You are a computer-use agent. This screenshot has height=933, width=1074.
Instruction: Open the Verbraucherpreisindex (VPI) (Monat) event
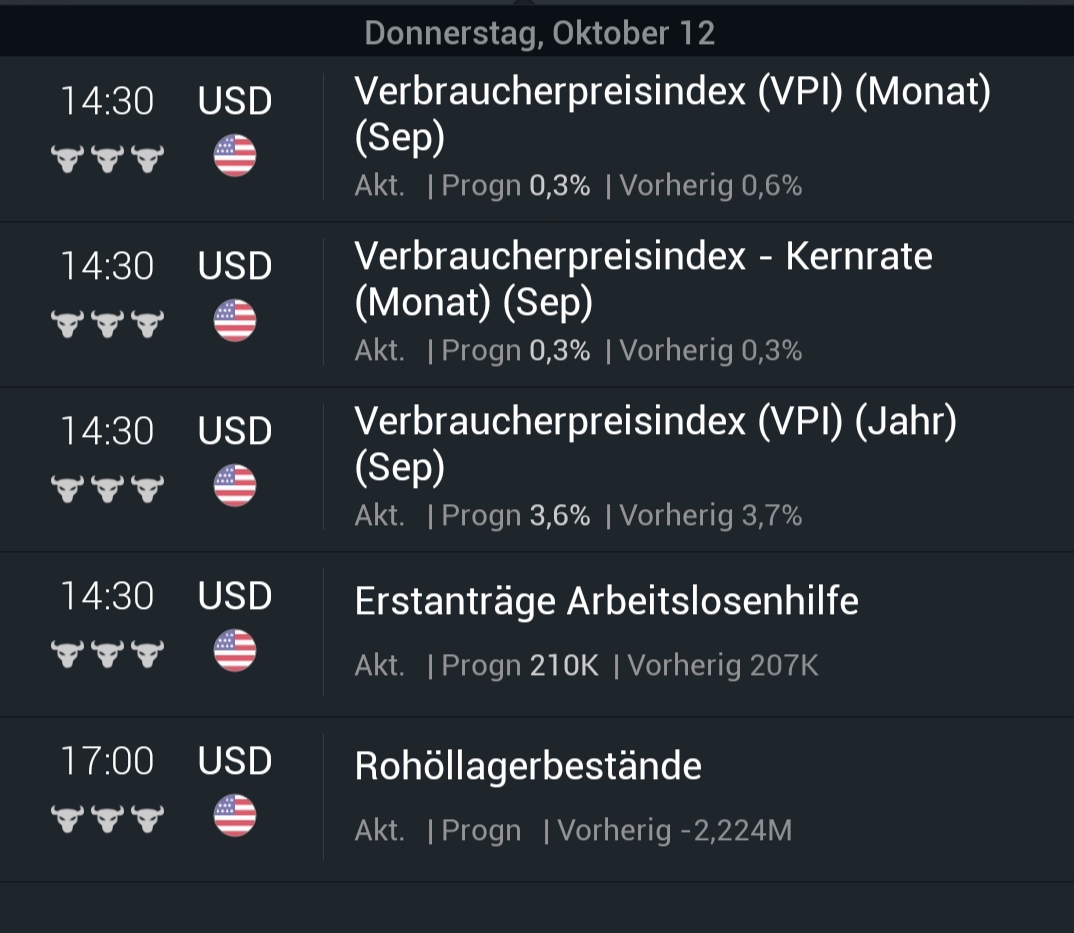click(672, 114)
